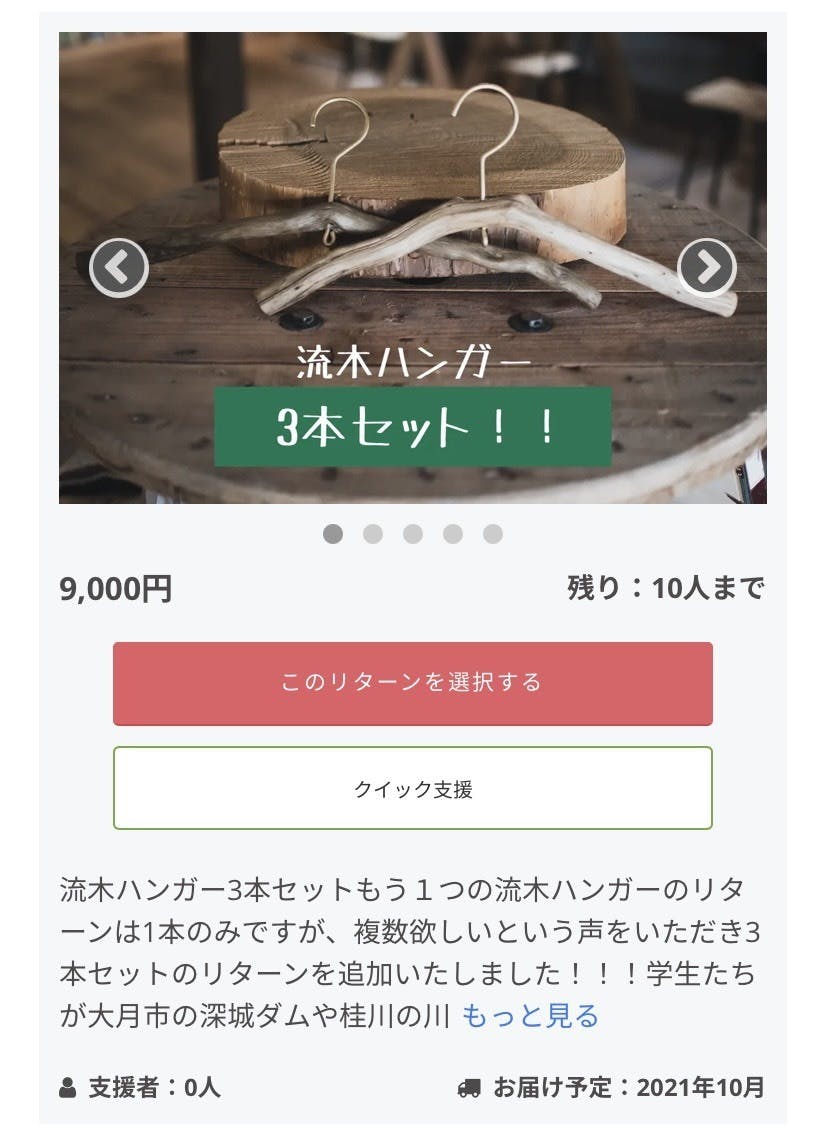Jump to the fourth carousel dot
The width and height of the screenshot is (826, 1137).
click(x=453, y=534)
